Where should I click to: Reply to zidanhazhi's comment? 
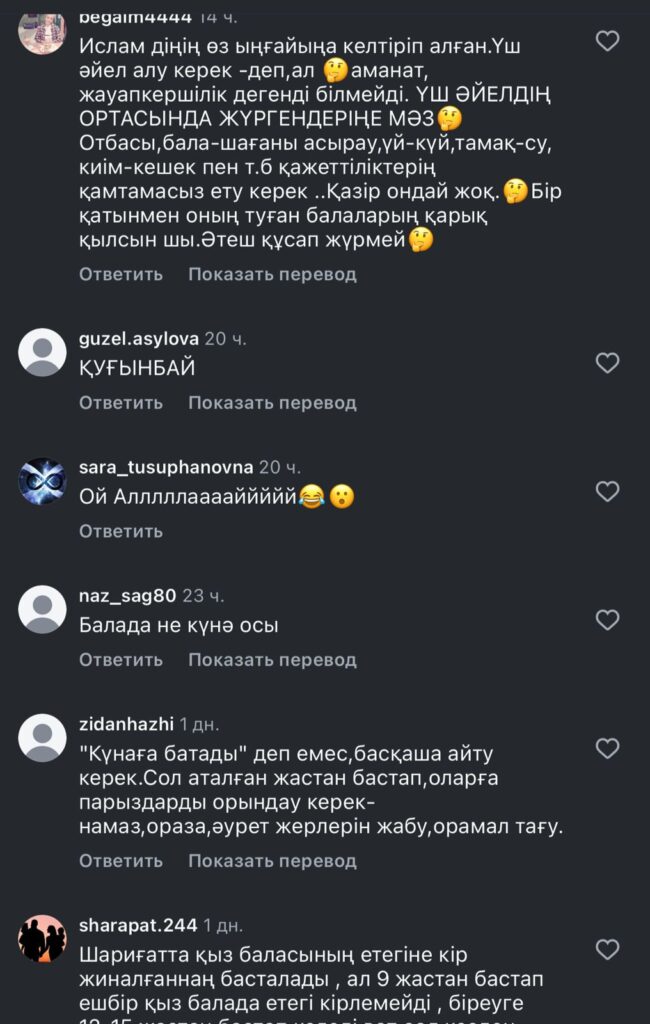pos(121,860)
